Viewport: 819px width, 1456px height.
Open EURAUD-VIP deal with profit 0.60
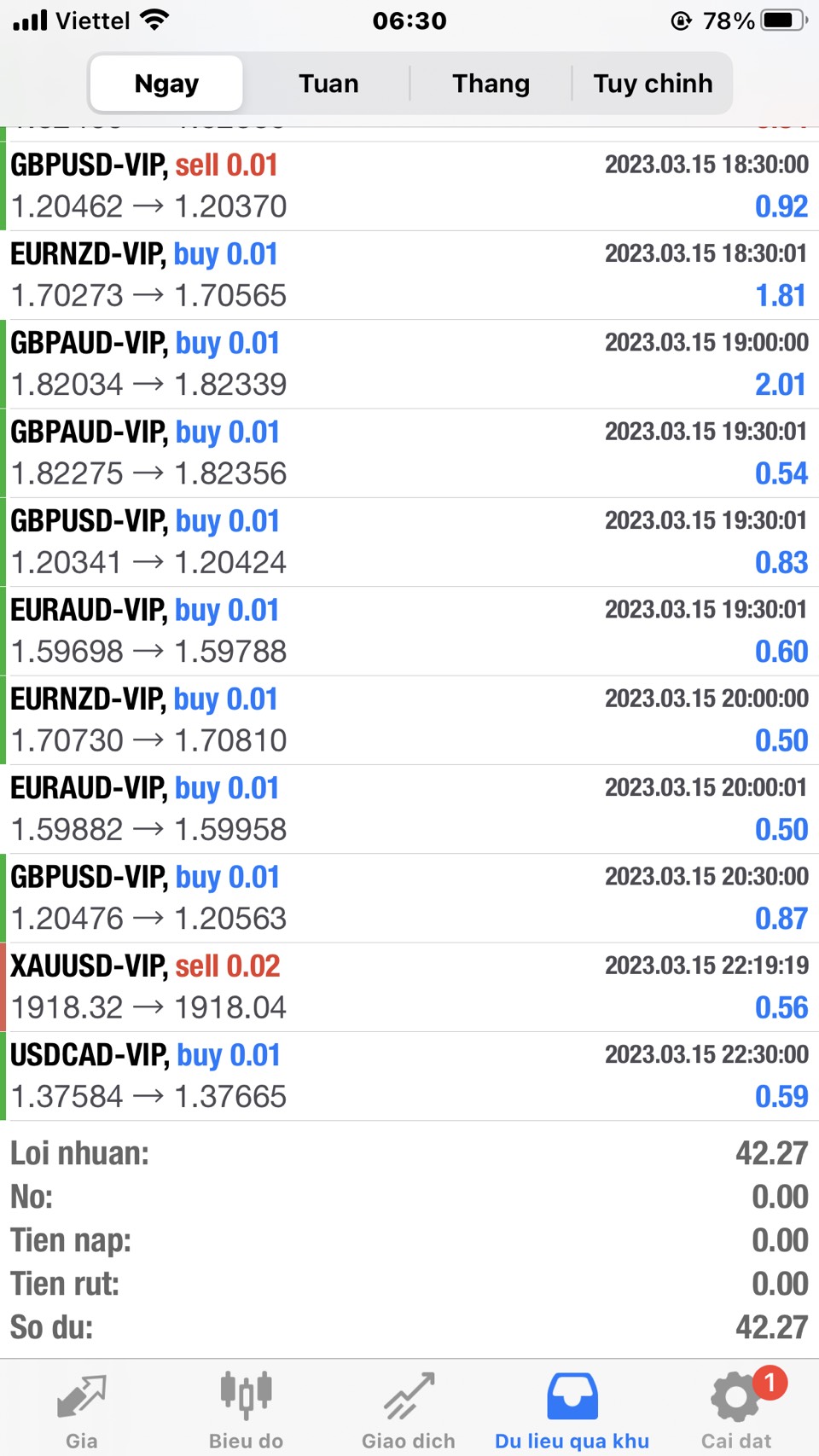[409, 631]
